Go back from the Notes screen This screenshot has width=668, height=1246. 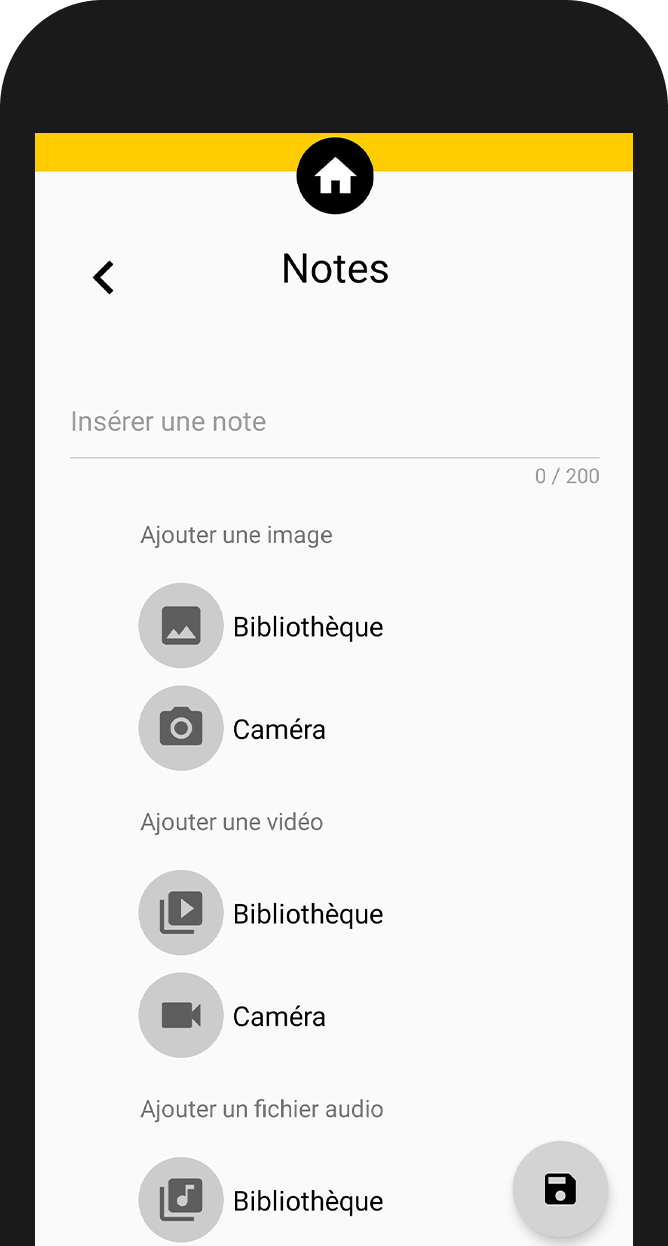click(x=104, y=277)
